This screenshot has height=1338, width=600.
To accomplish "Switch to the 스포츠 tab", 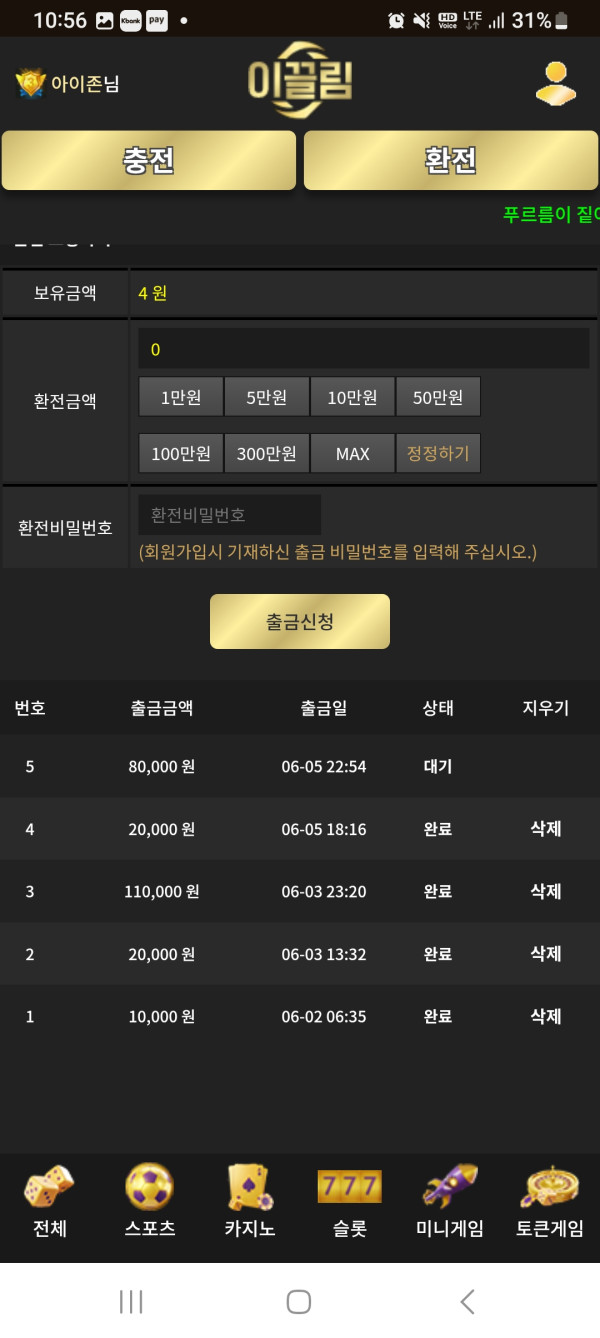I will 150,1201.
